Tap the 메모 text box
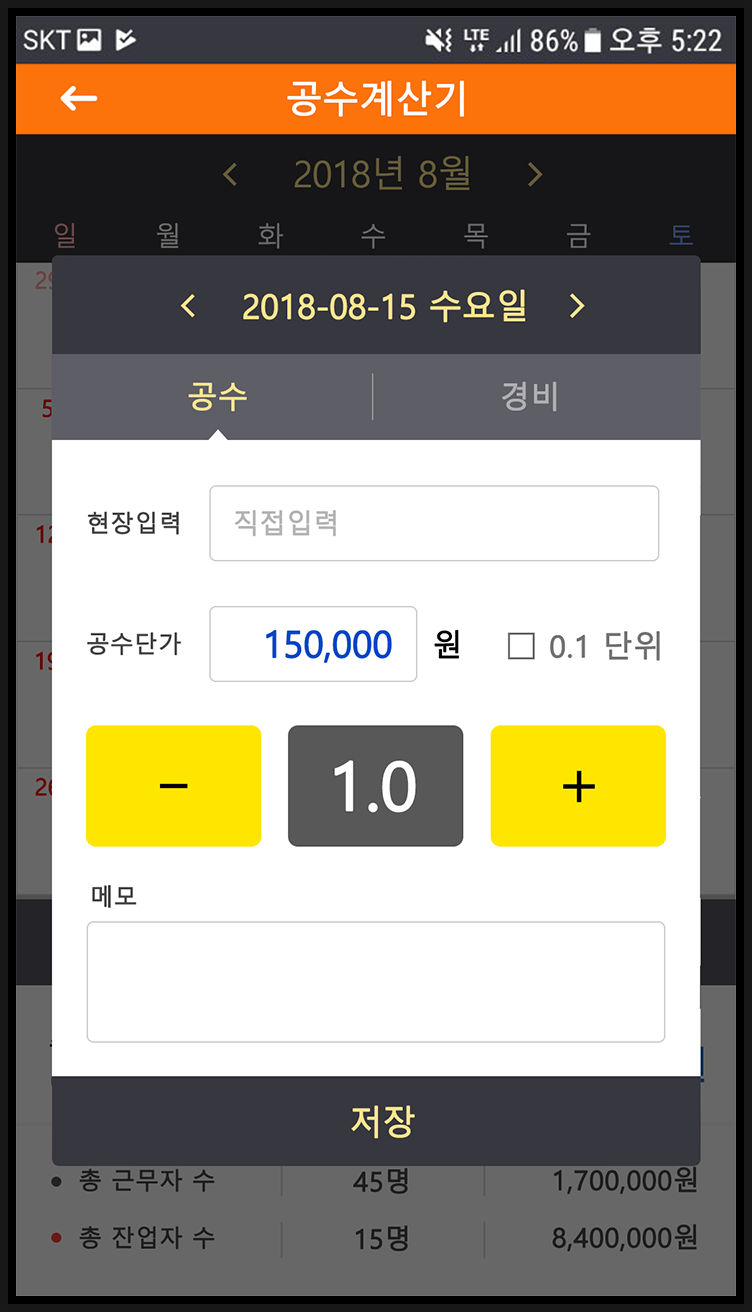Image resolution: width=752 pixels, height=1312 pixels. [375, 981]
